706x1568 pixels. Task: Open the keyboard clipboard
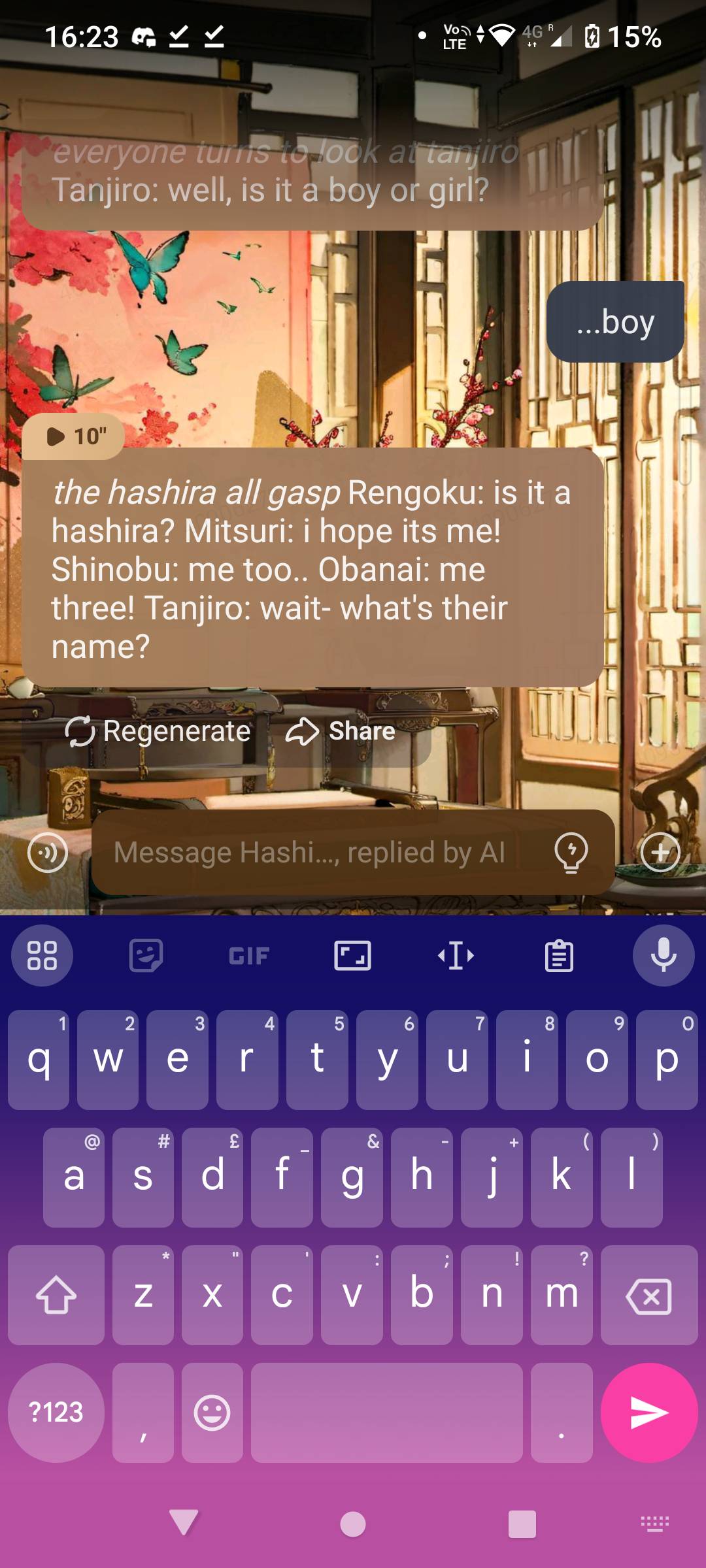pyautogui.click(x=560, y=956)
